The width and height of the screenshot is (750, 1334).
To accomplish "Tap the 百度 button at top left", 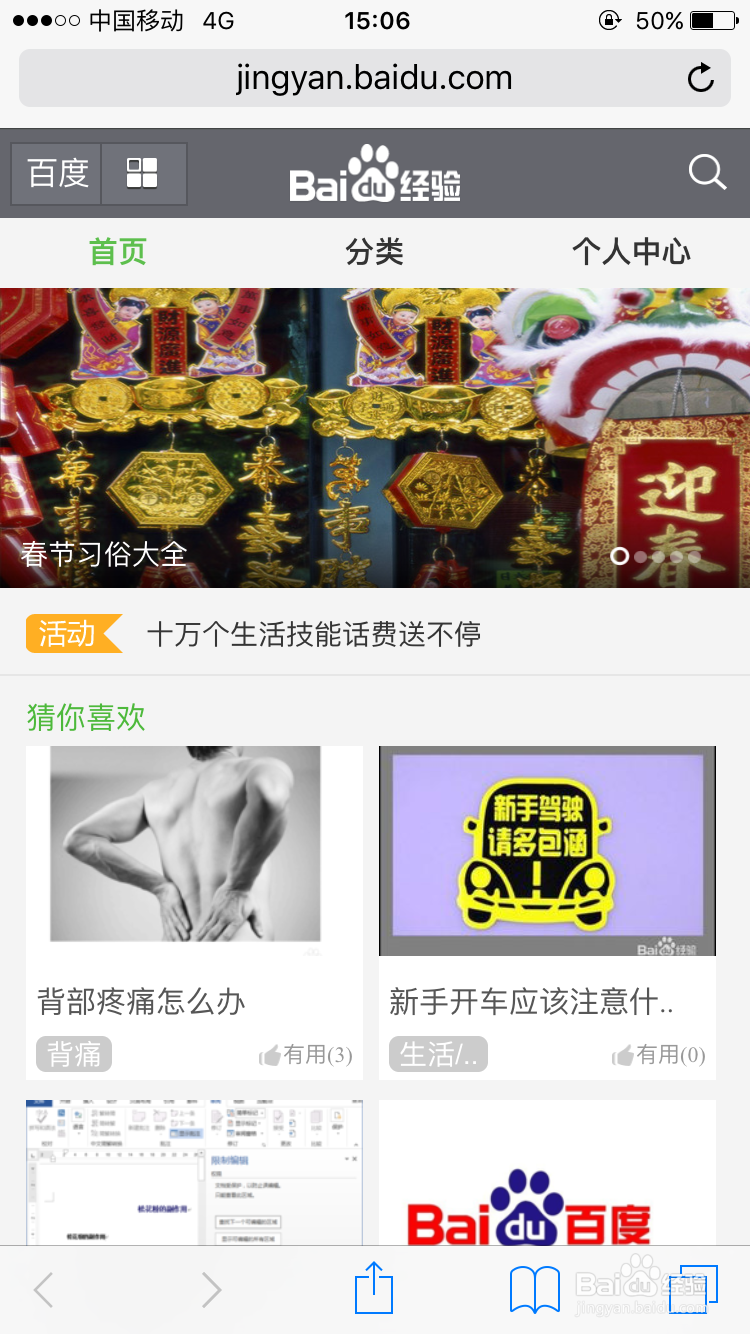I will coord(55,172).
